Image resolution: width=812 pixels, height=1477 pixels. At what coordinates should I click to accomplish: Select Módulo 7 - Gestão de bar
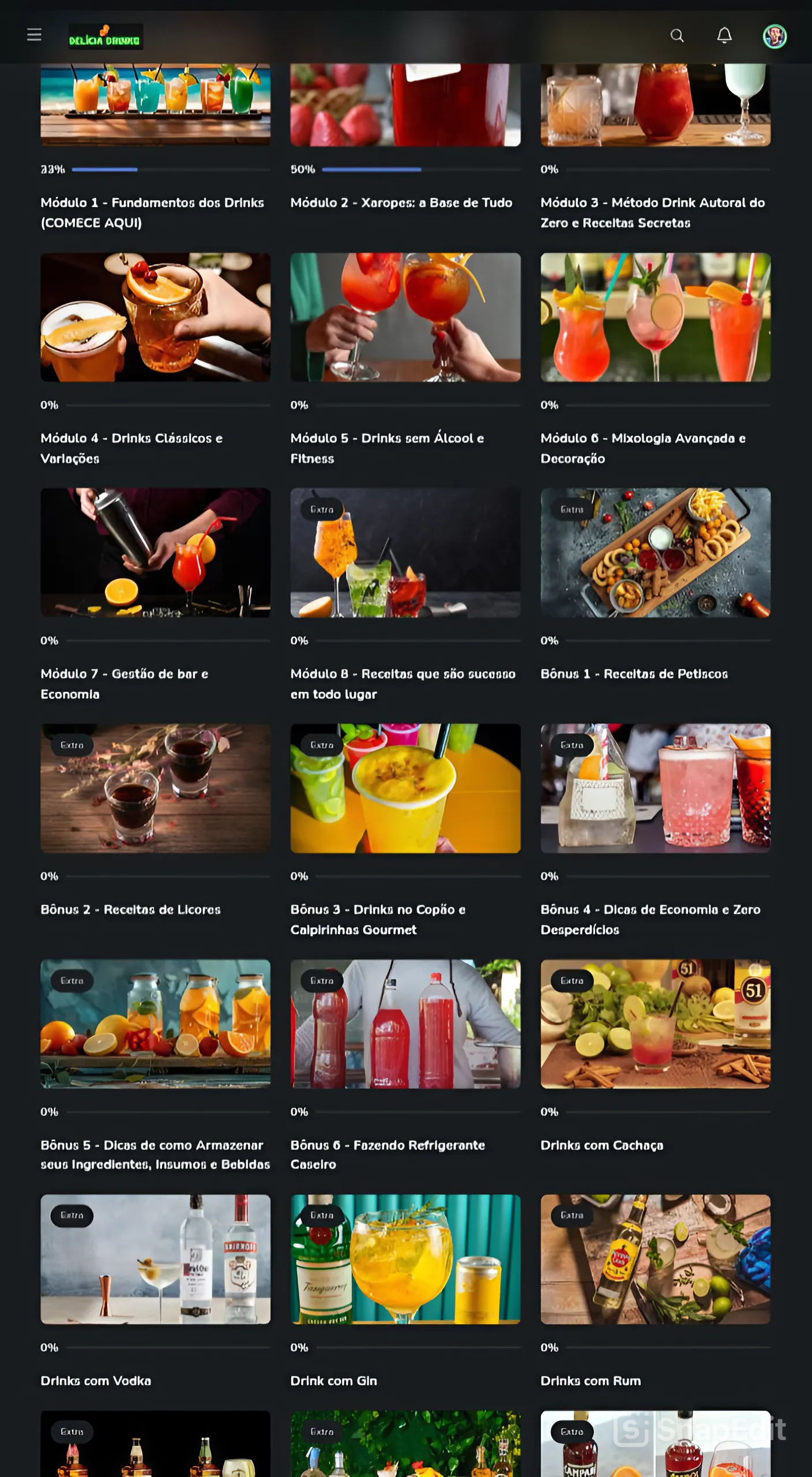(x=155, y=553)
